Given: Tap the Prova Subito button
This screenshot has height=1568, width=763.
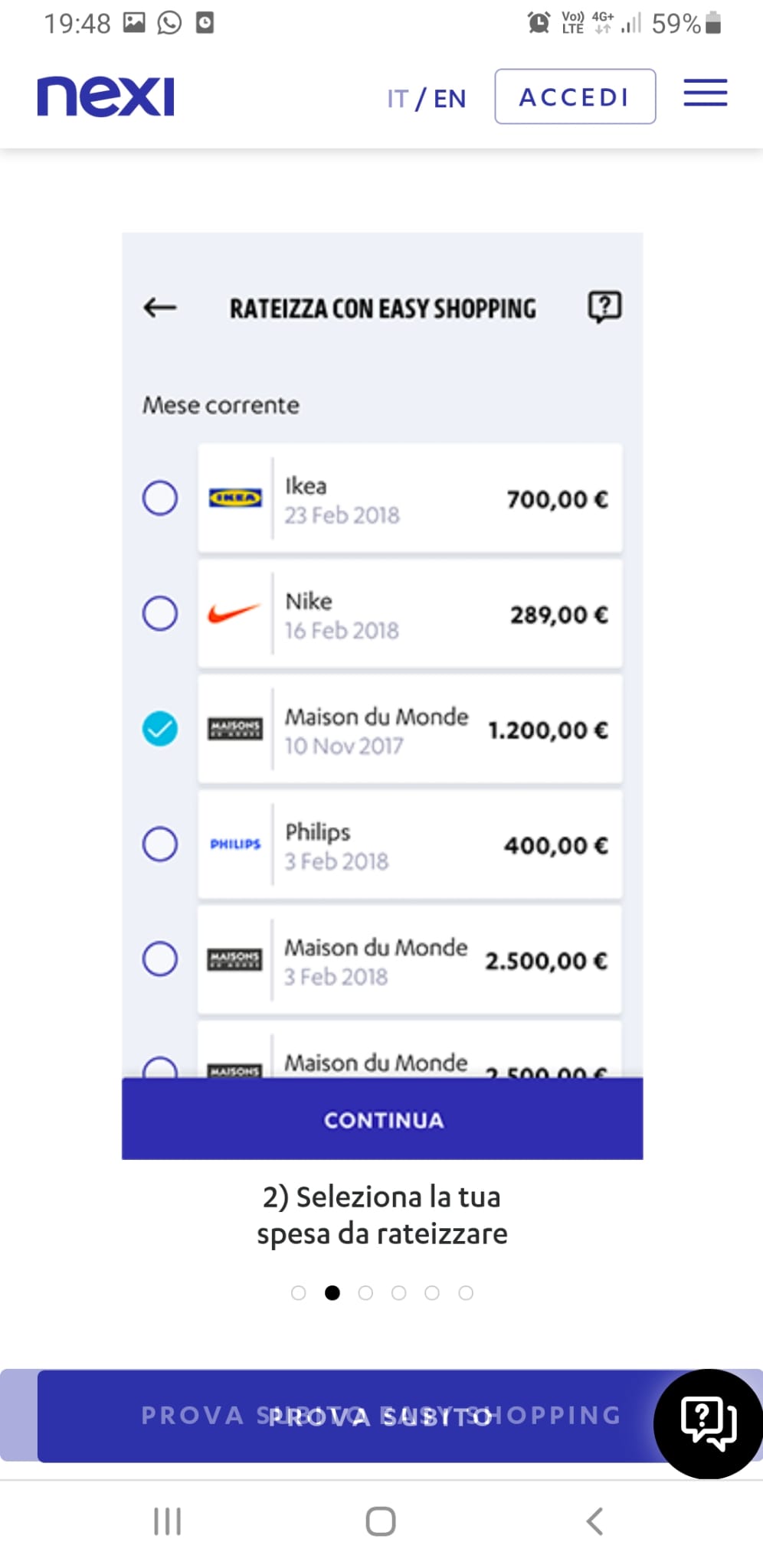Looking at the screenshot, I should click(x=345, y=1416).
